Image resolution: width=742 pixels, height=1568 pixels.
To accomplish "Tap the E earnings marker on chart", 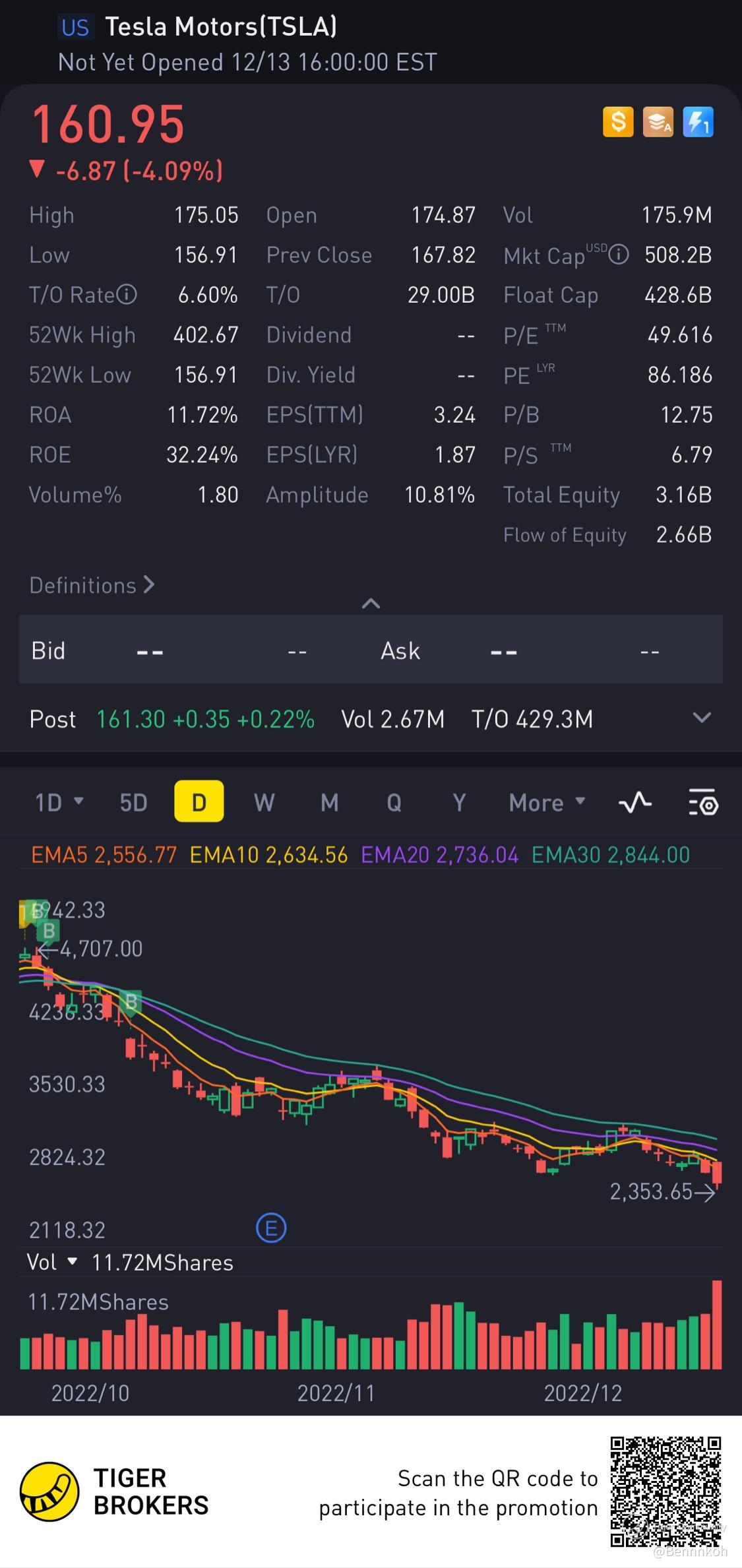I will click(x=271, y=1228).
